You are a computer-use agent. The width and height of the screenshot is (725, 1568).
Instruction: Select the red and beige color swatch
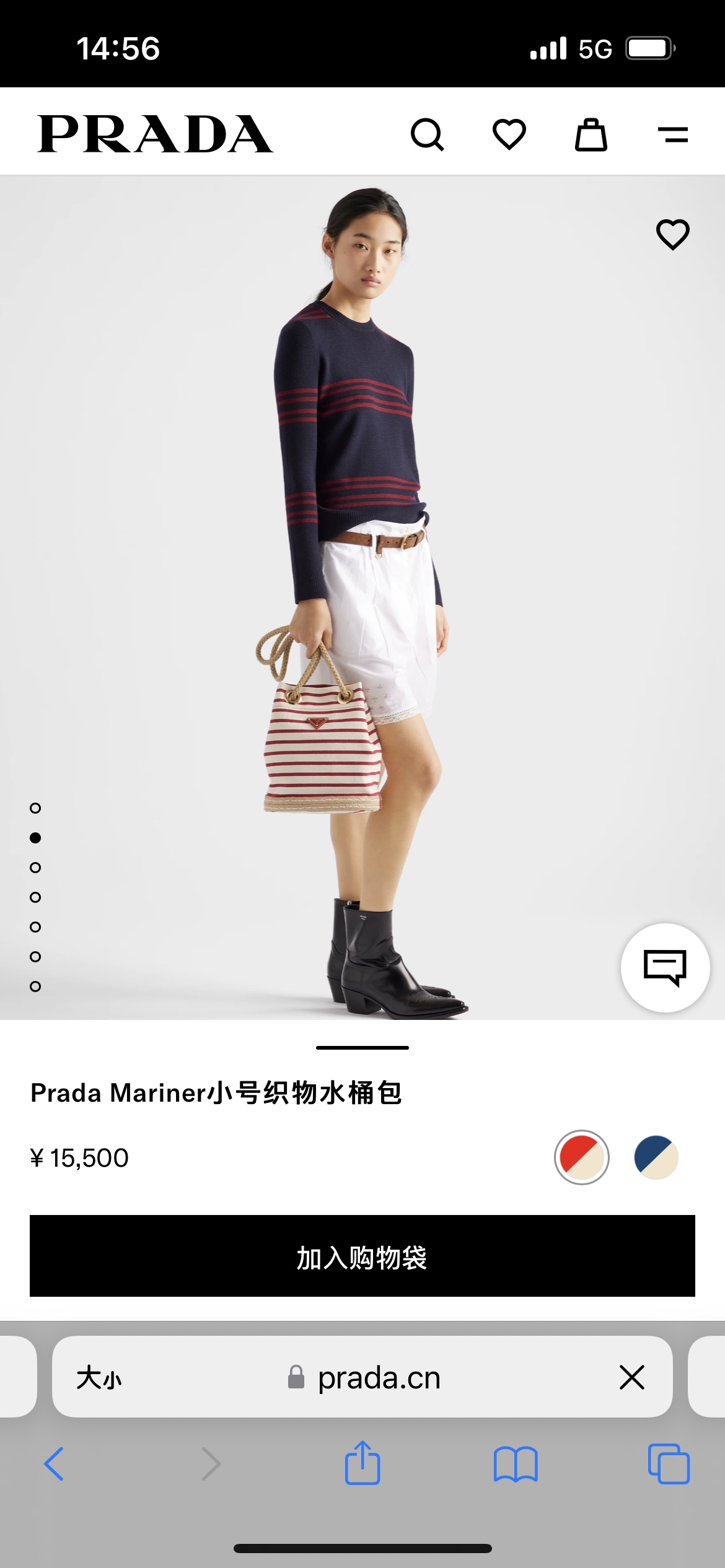581,1157
